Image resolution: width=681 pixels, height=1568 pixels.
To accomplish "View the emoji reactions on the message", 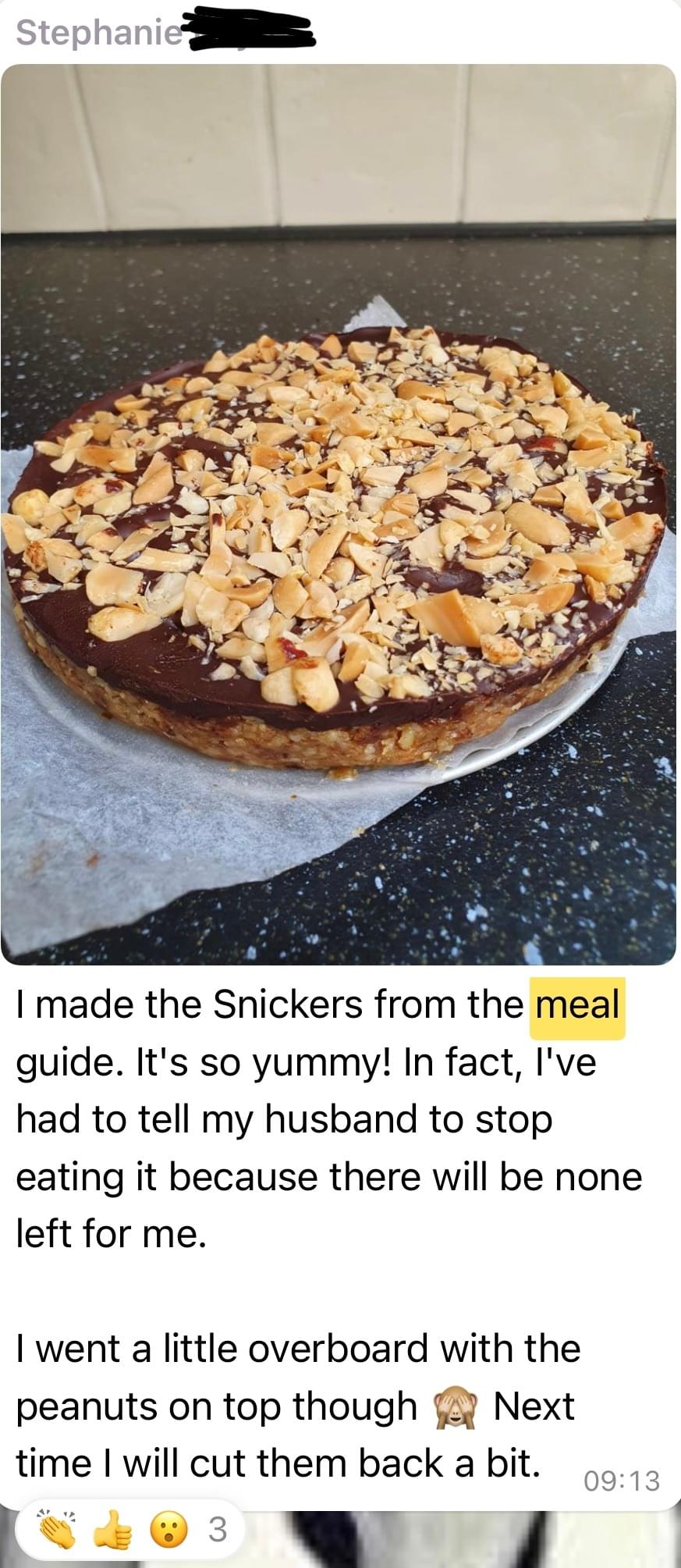I will [129, 1529].
